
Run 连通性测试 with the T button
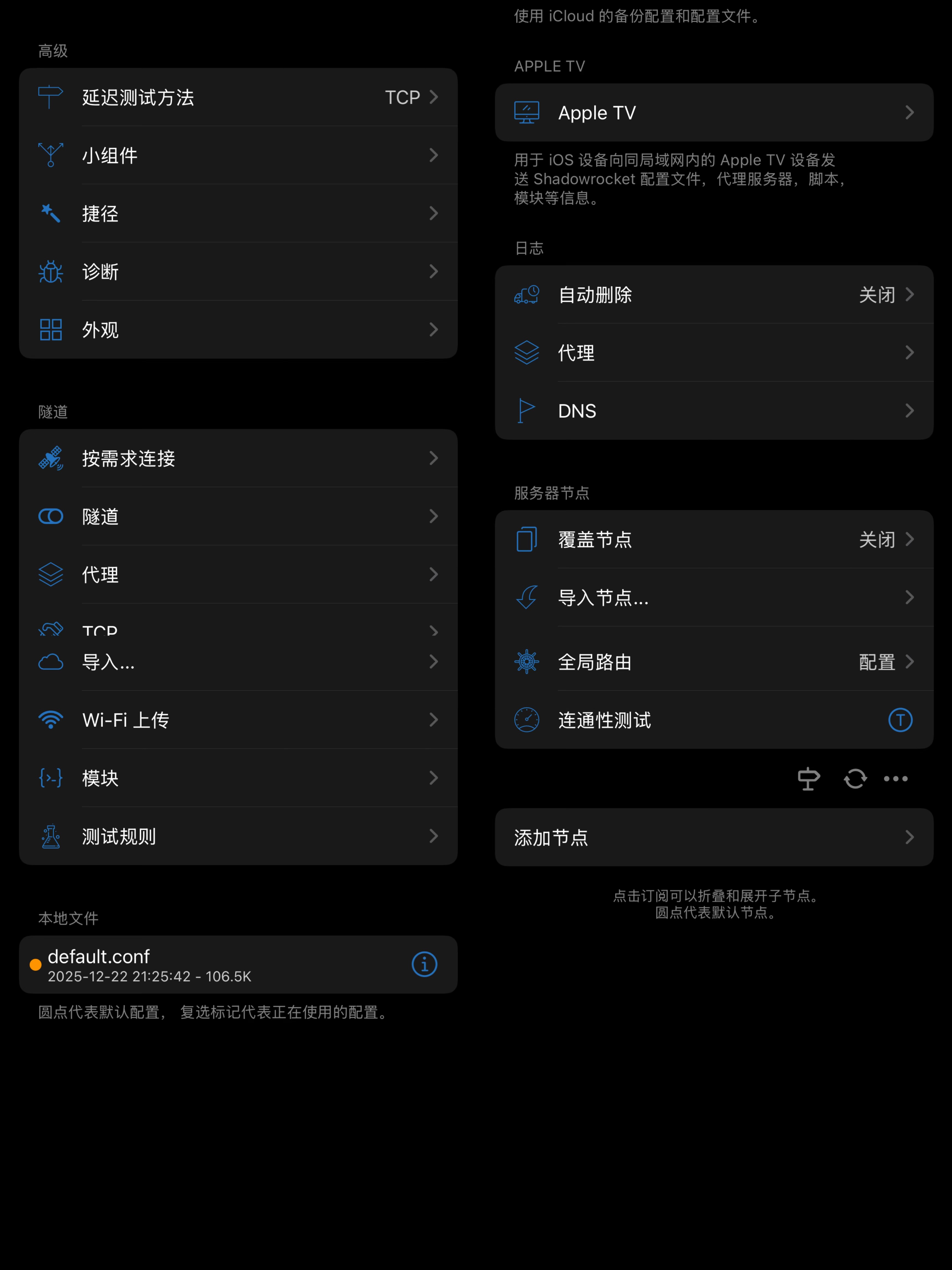pos(901,720)
